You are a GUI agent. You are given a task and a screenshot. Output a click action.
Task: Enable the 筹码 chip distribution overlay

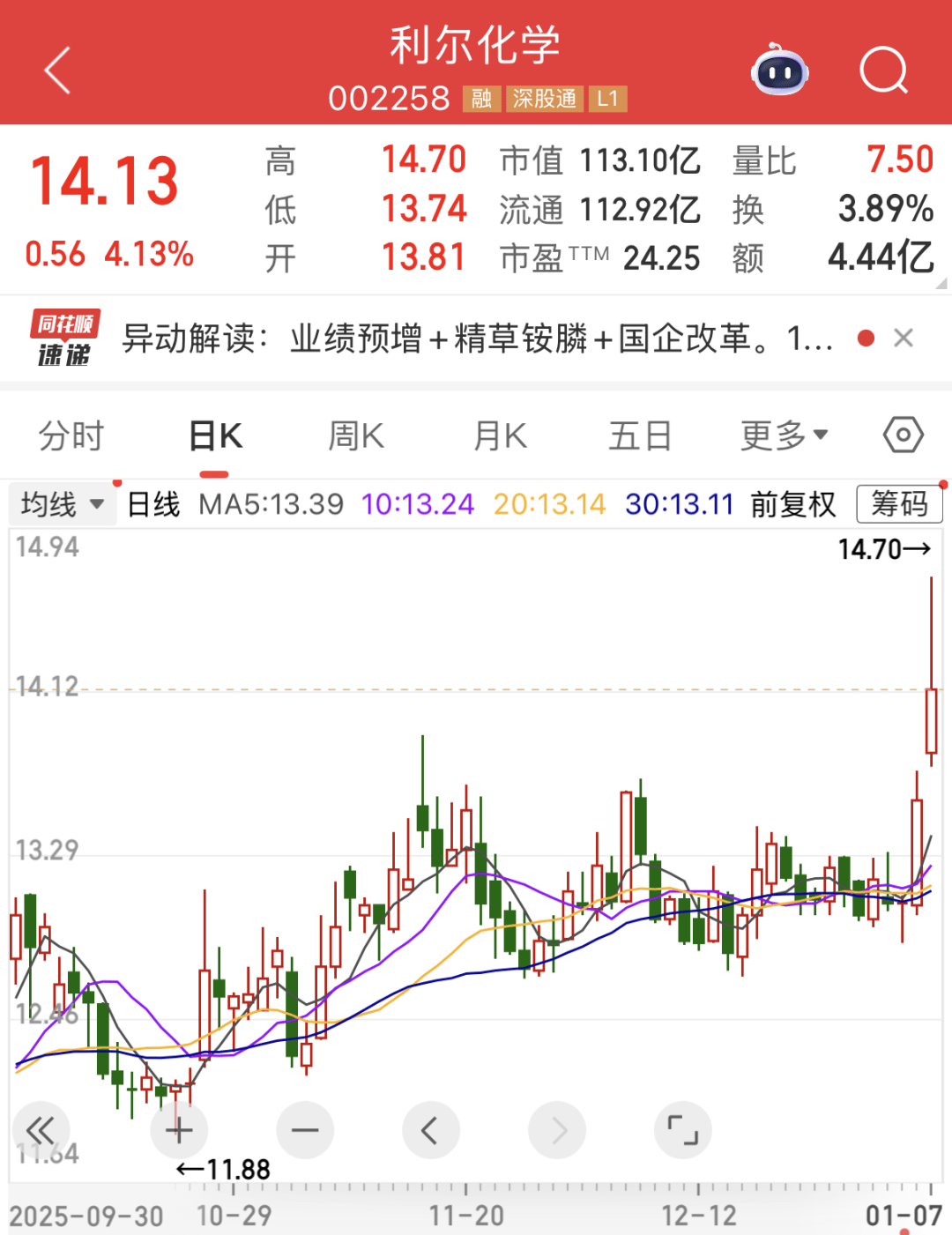[898, 504]
